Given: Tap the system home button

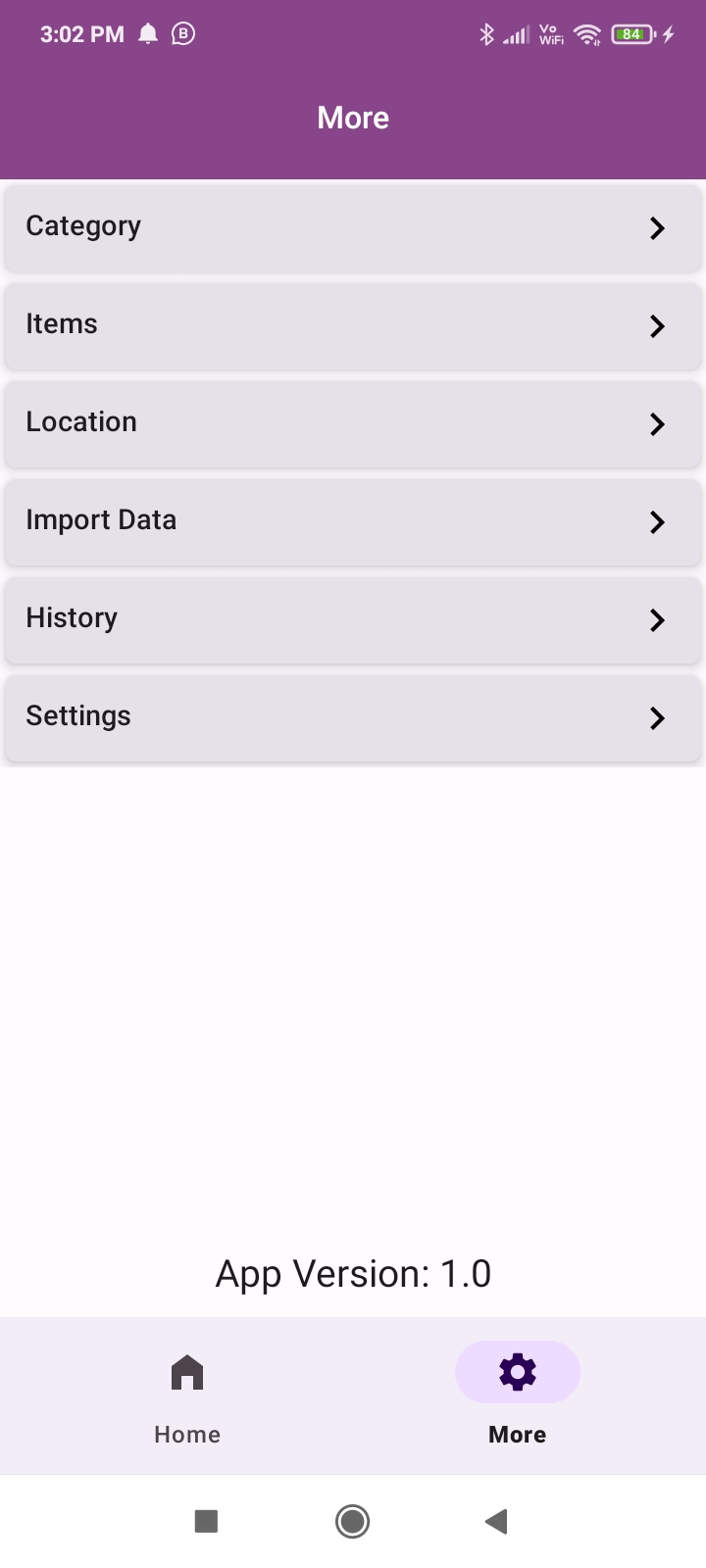Looking at the screenshot, I should click(x=353, y=1521).
